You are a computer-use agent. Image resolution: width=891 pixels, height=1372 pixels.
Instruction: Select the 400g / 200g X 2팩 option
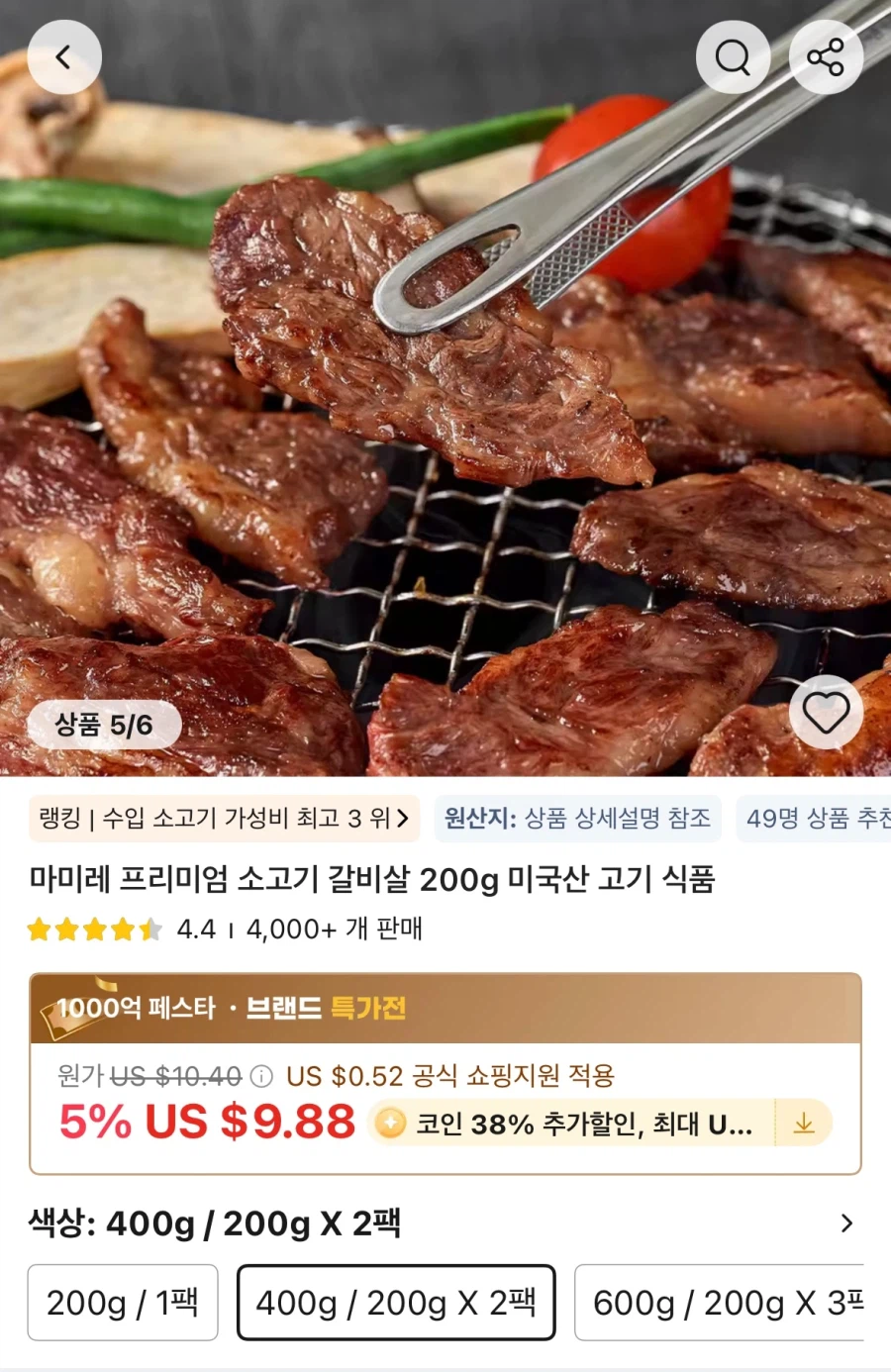point(395,1303)
